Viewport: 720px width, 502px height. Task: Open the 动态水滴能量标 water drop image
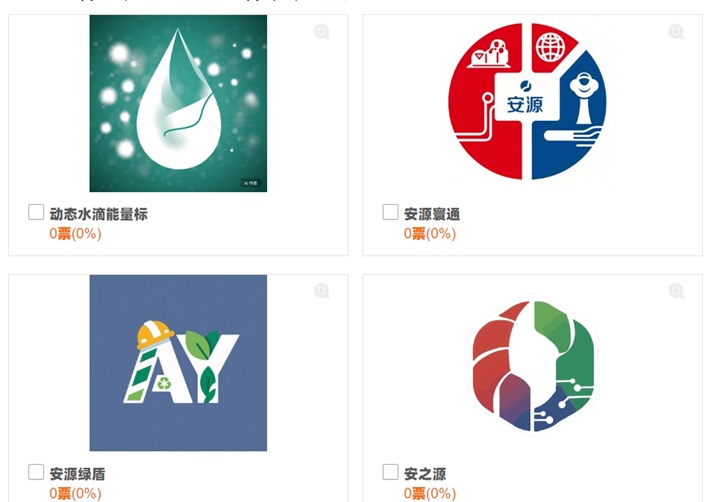tap(178, 103)
